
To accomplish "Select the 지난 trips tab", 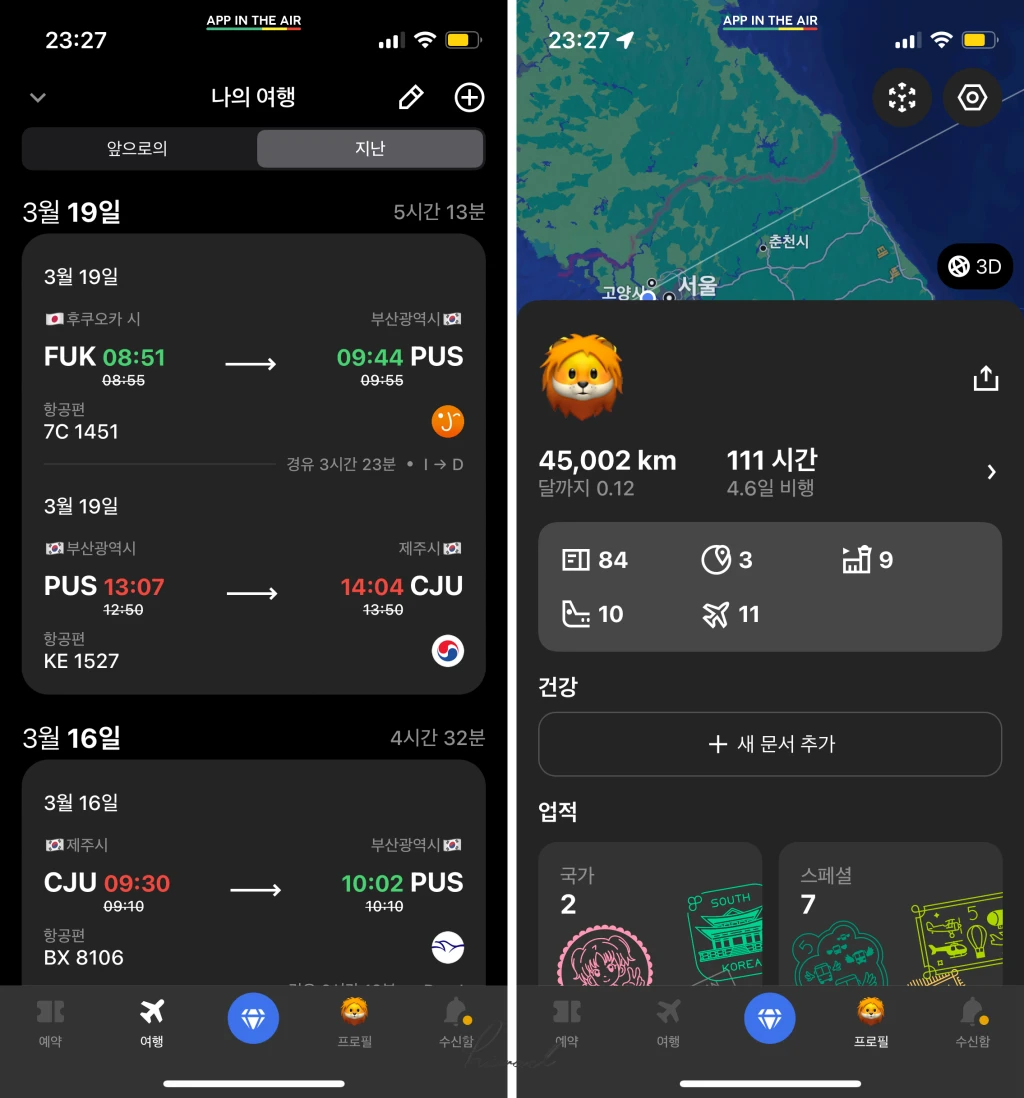I will tap(370, 149).
